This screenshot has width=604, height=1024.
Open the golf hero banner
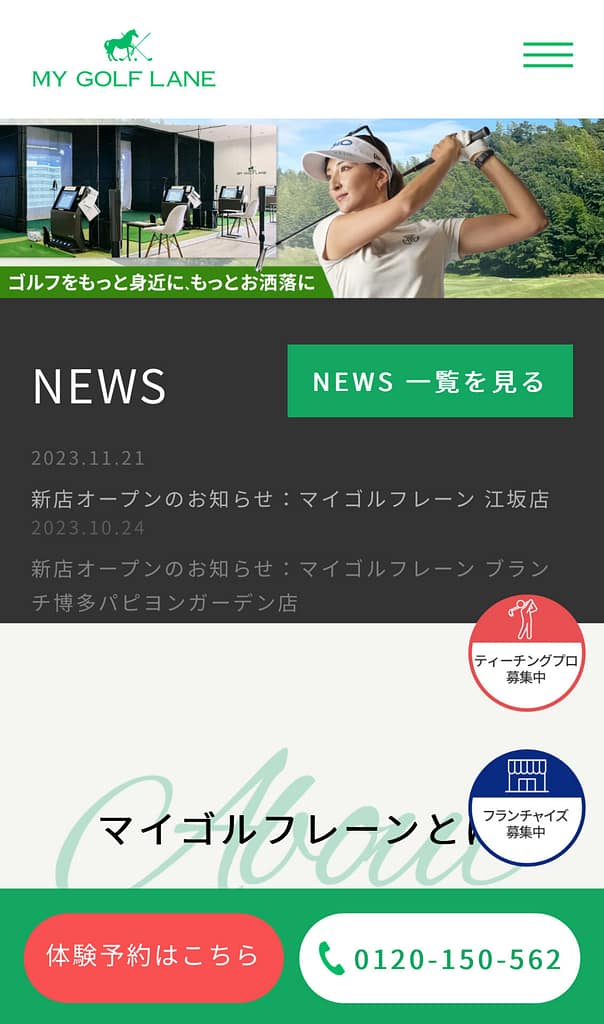(302, 208)
